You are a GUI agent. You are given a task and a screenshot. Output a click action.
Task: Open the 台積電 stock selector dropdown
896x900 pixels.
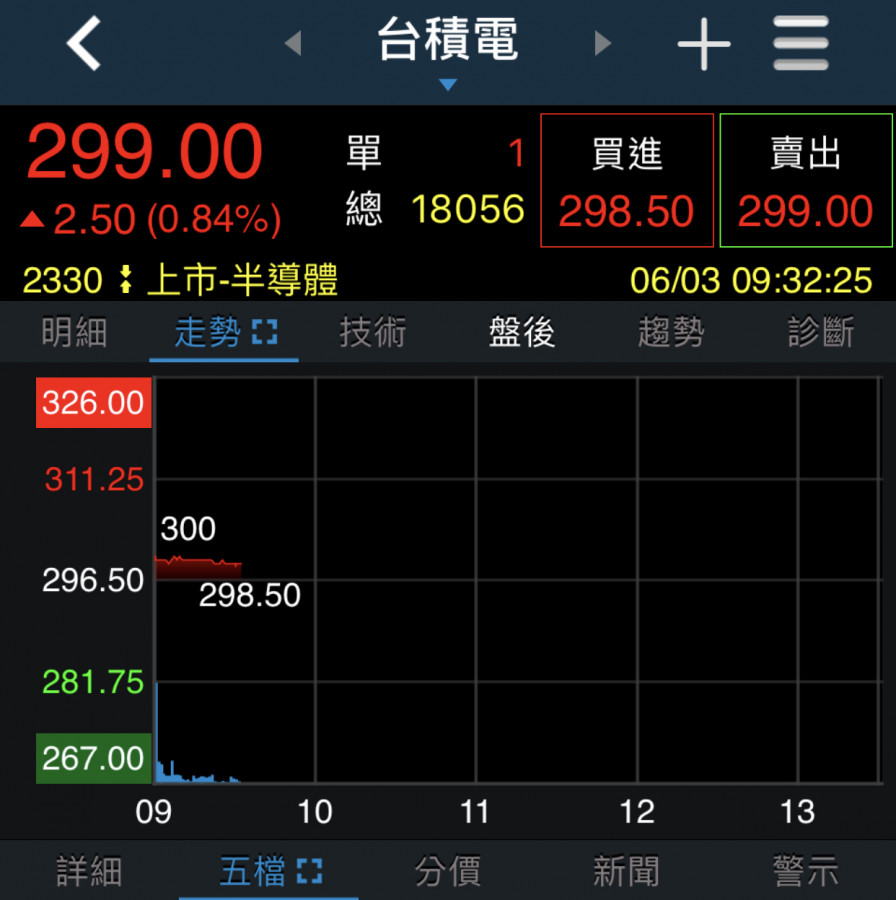447,50
